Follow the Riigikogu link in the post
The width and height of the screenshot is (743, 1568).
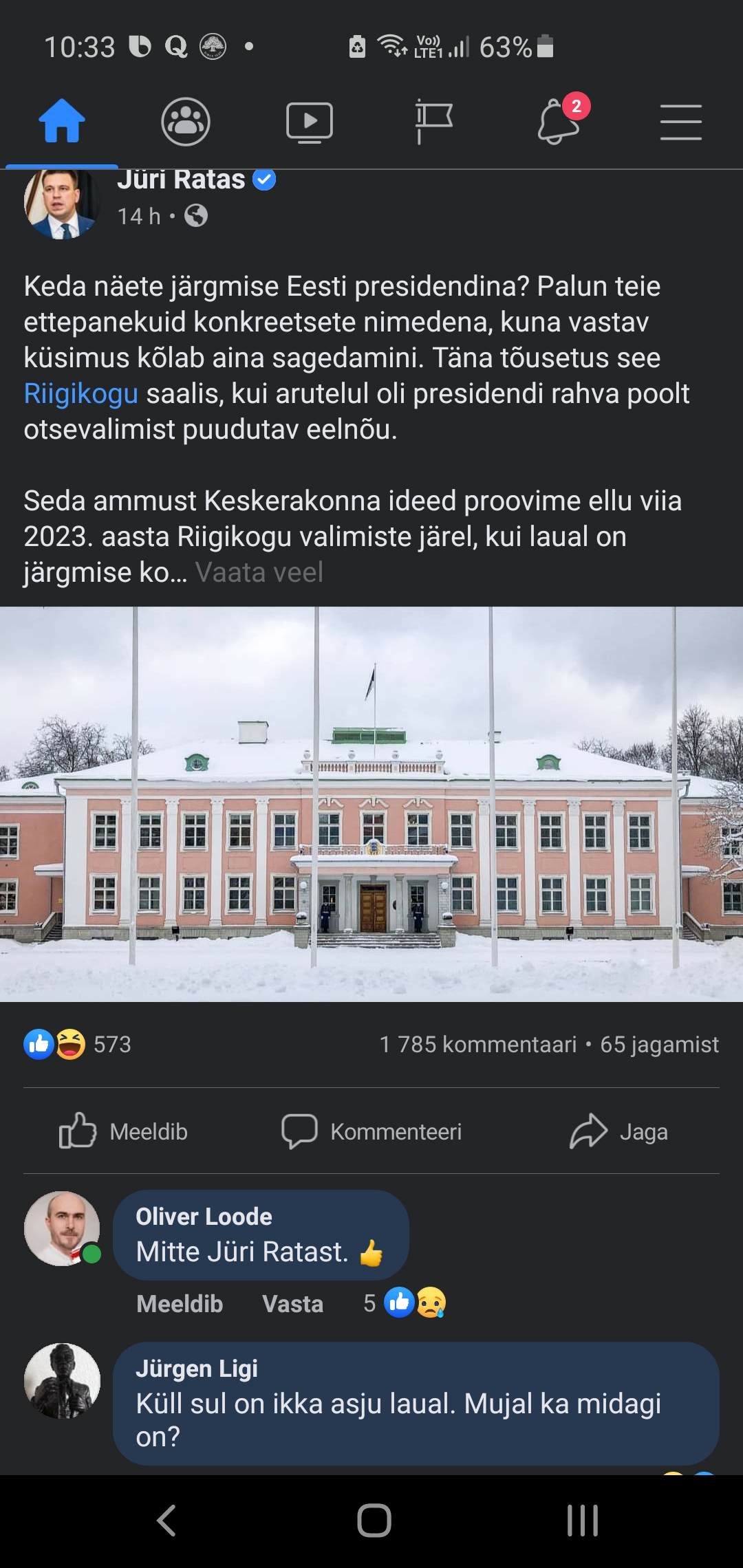tap(81, 394)
